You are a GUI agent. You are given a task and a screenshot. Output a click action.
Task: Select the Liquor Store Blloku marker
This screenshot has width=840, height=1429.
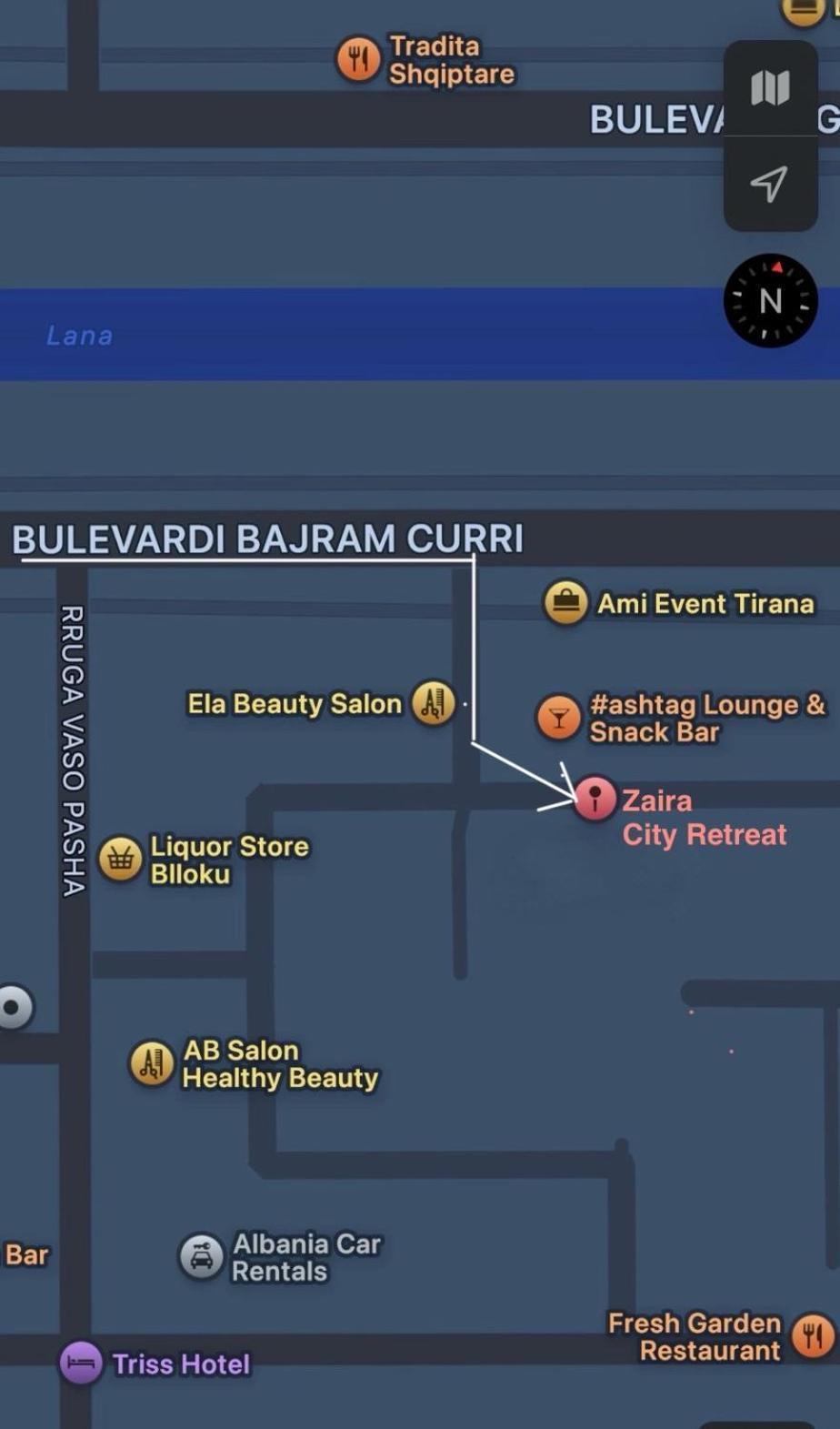click(x=121, y=859)
